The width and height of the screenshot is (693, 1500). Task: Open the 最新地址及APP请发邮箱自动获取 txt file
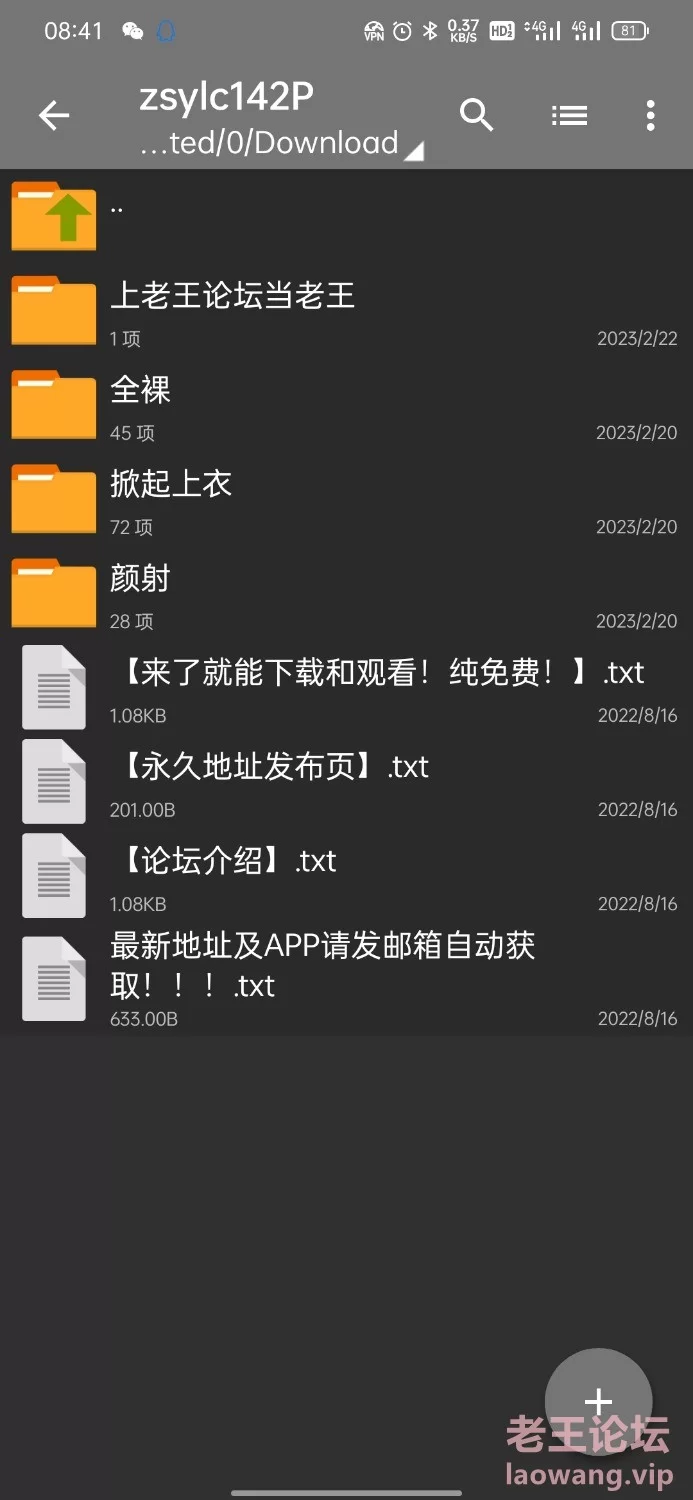pos(346,978)
